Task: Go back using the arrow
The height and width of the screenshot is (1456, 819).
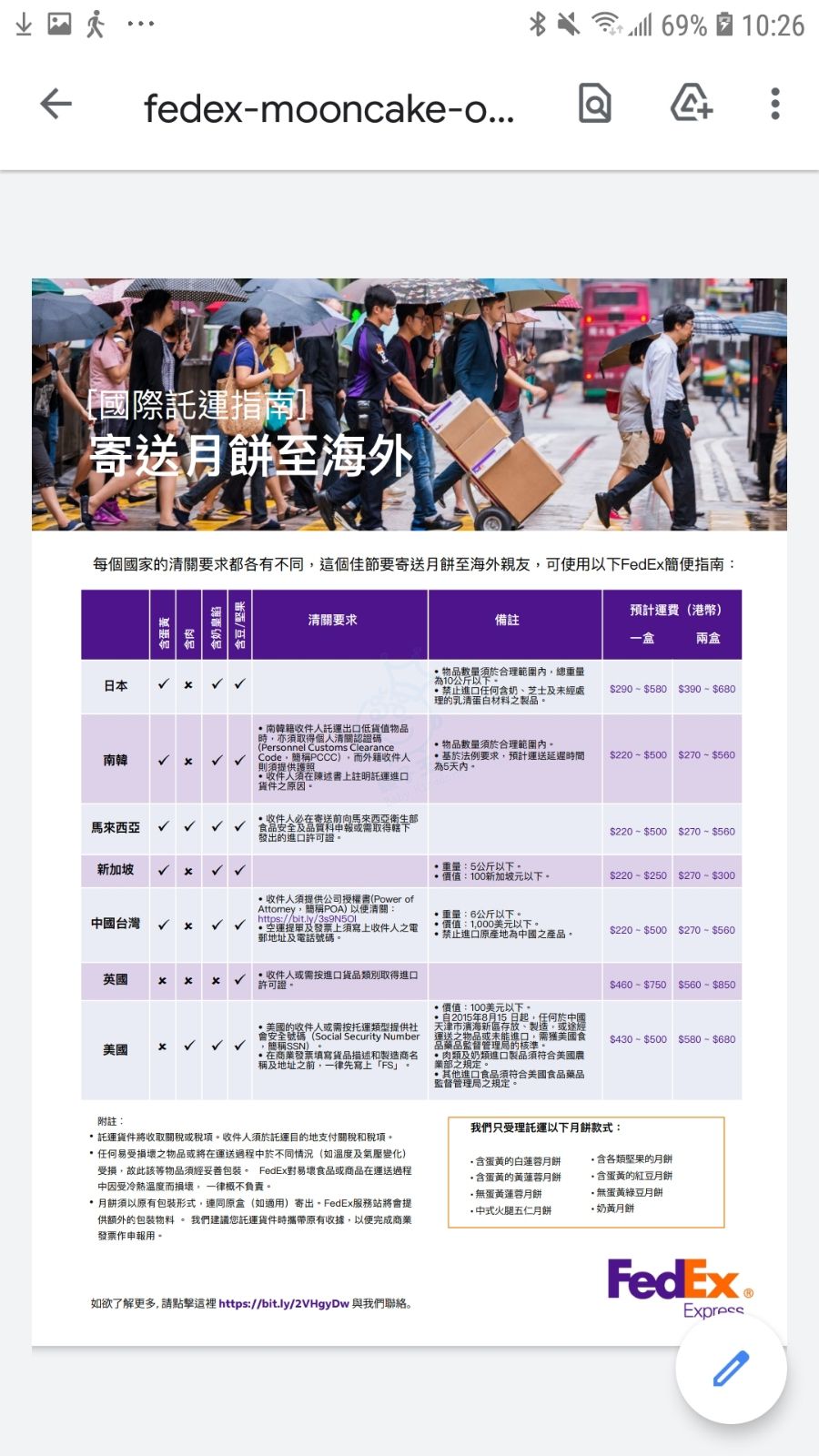Action: click(x=56, y=104)
